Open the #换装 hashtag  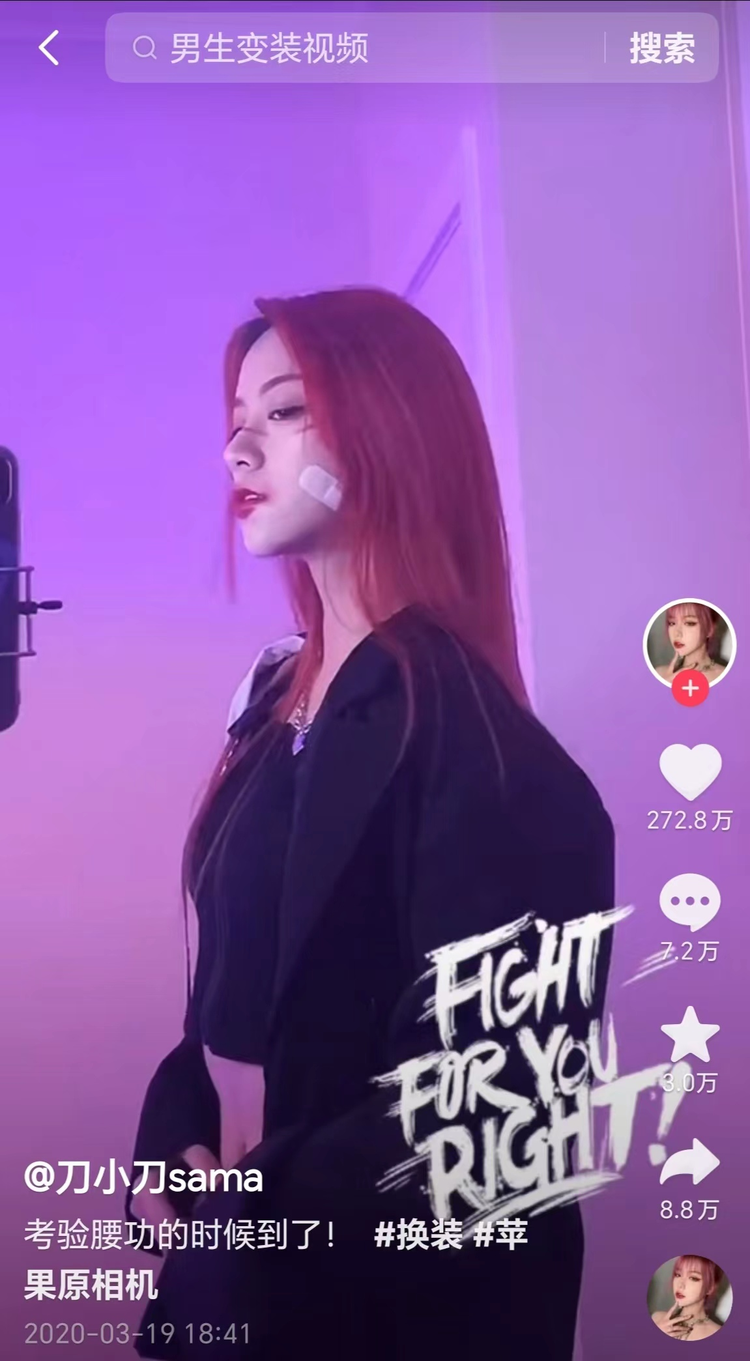coord(418,1234)
